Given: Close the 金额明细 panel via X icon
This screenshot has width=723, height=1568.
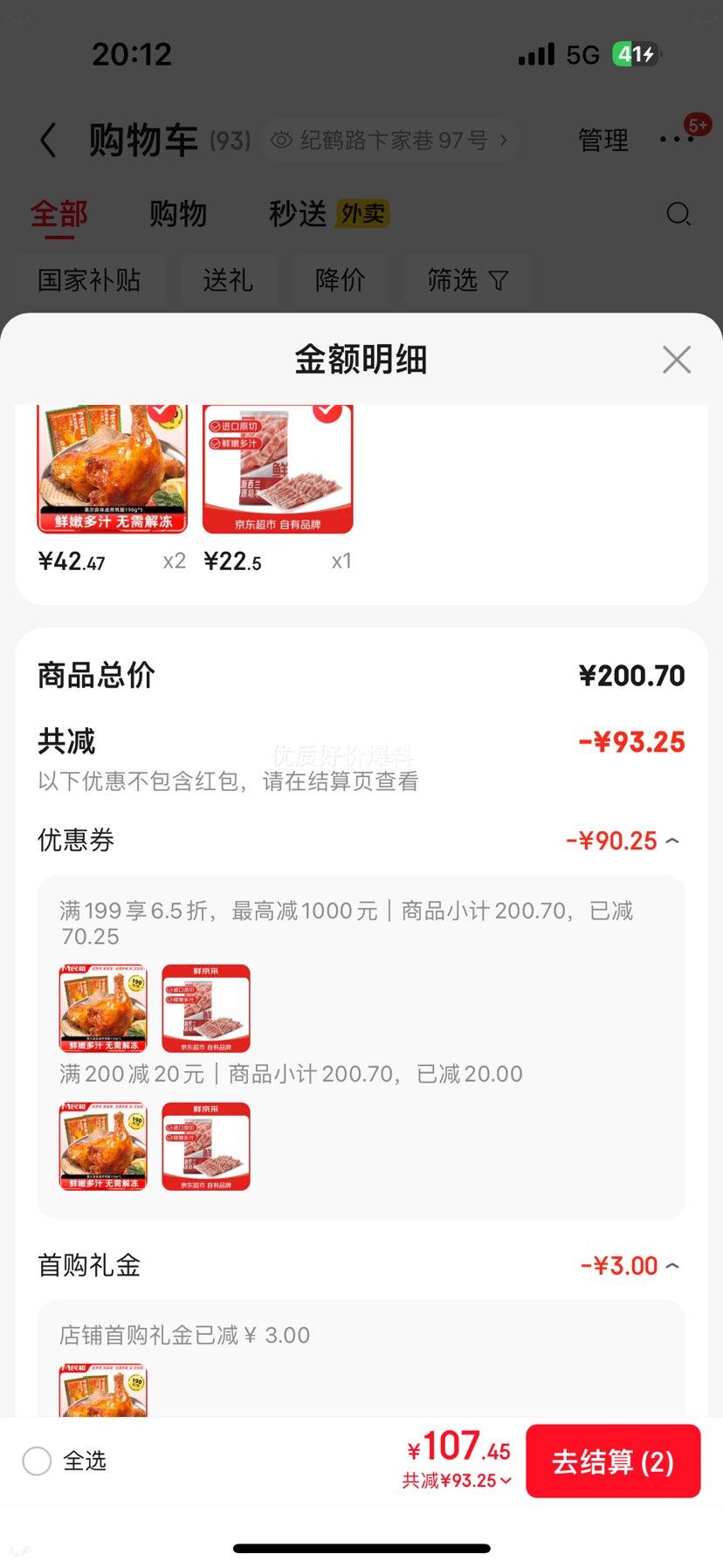Looking at the screenshot, I should coord(677,359).
